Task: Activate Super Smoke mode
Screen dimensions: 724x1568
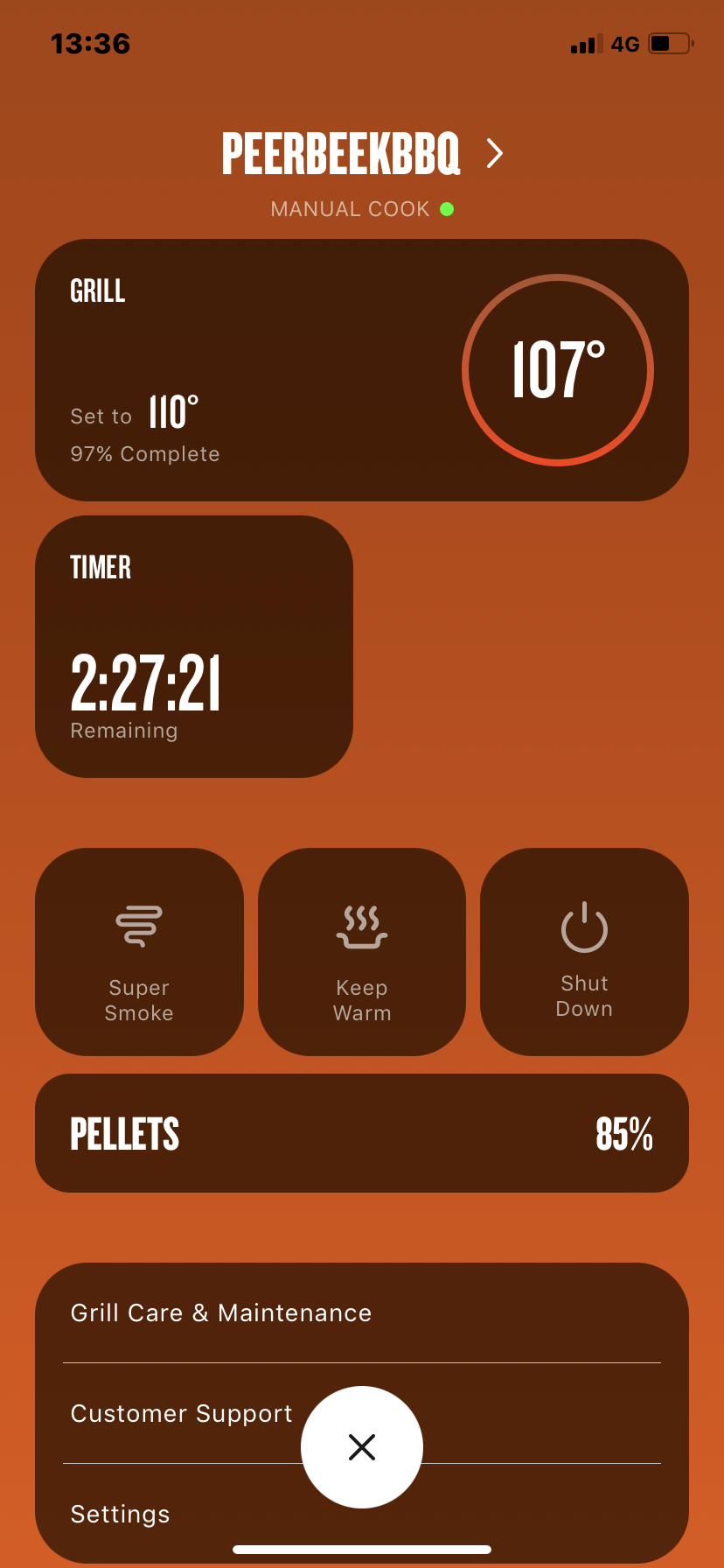Action: point(139,952)
